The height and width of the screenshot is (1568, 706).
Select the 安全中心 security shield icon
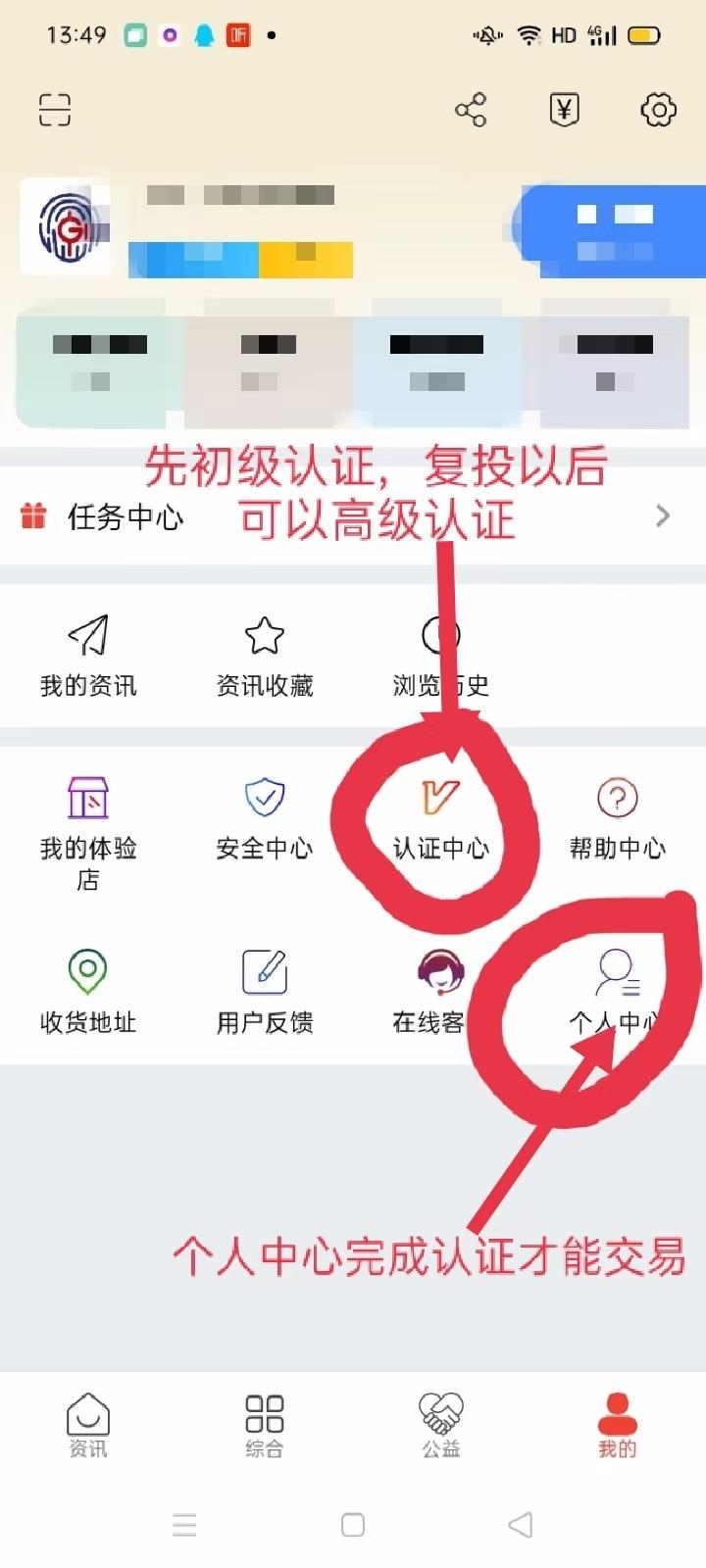[x=264, y=799]
